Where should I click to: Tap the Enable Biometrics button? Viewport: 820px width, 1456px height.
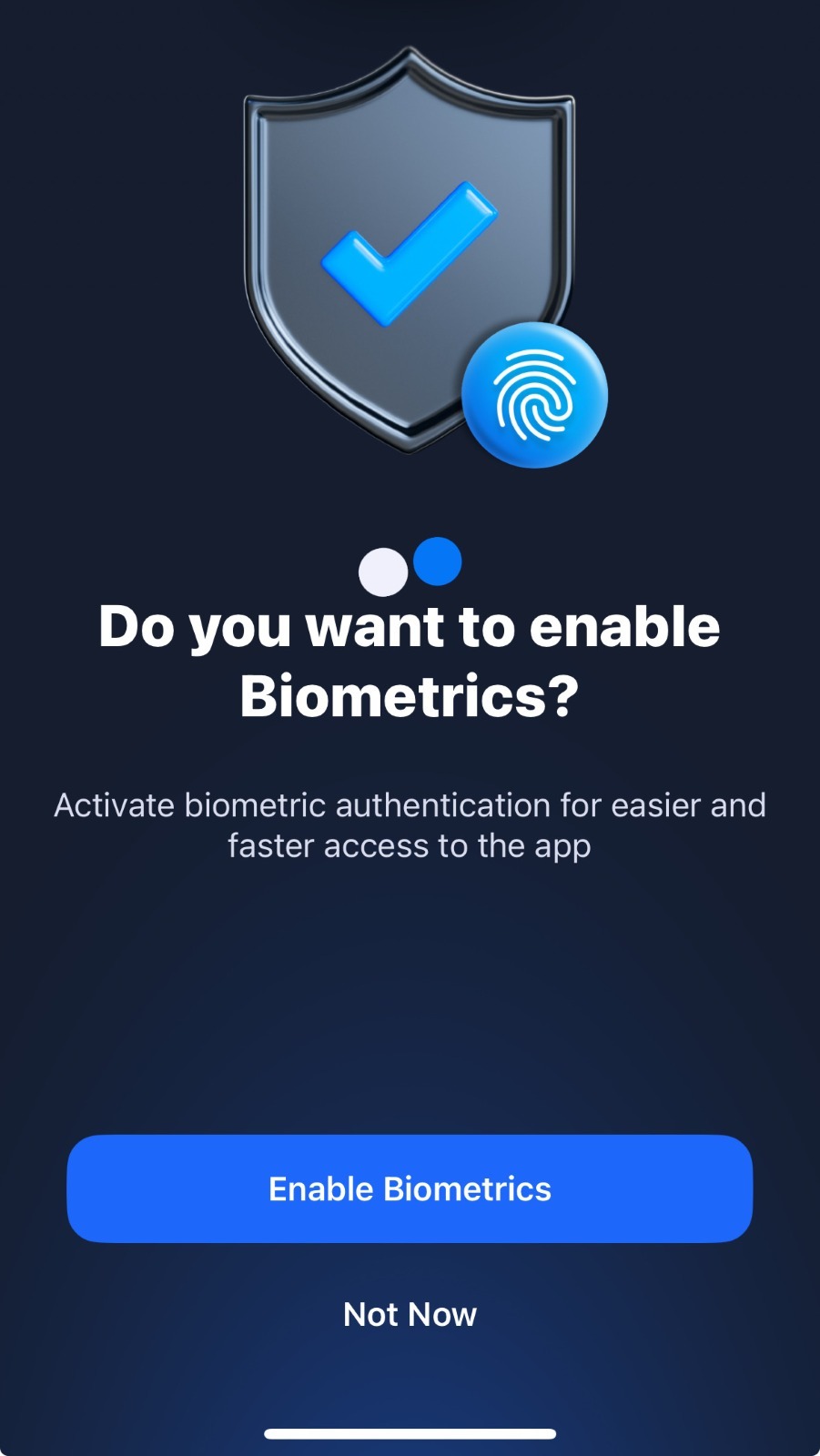click(x=410, y=1188)
